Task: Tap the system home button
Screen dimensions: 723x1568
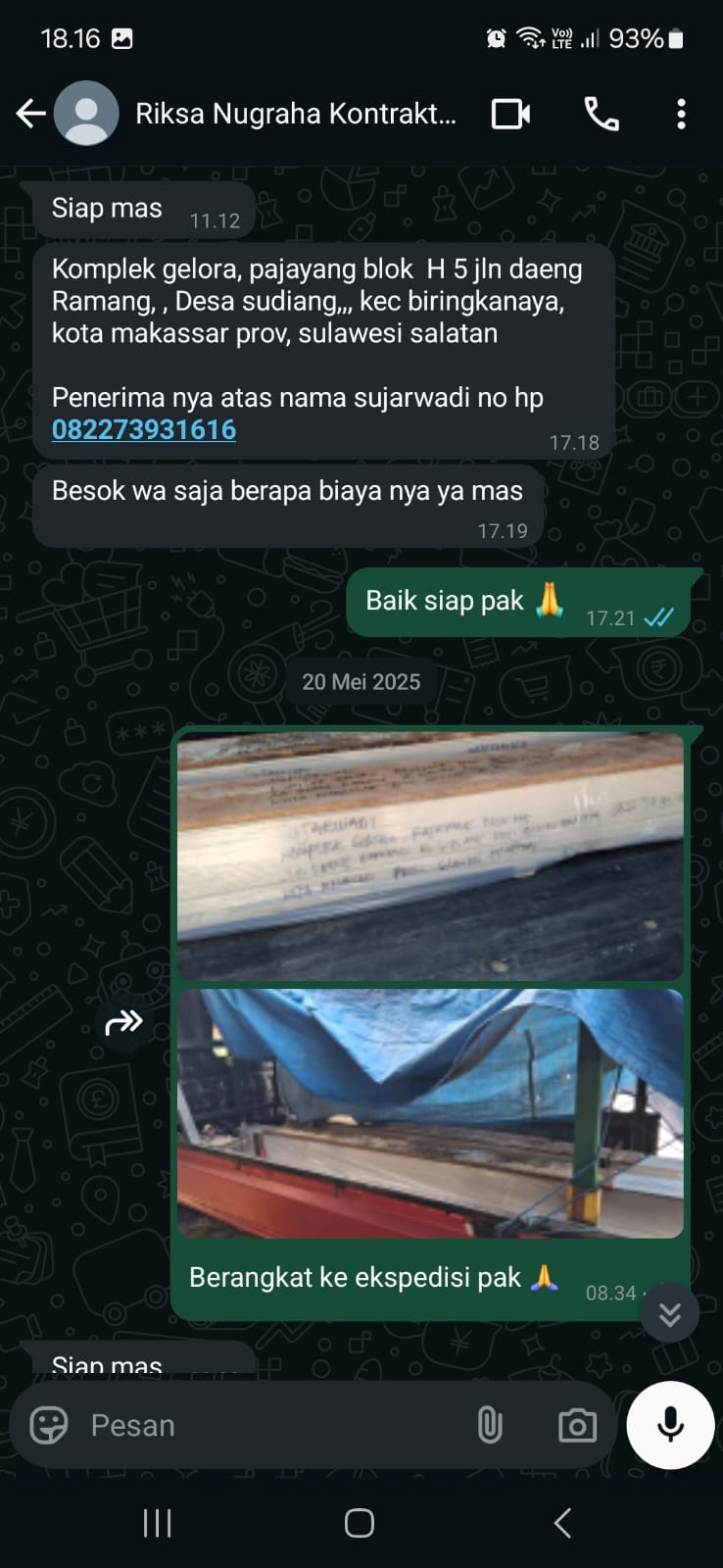Action: [x=360, y=1523]
